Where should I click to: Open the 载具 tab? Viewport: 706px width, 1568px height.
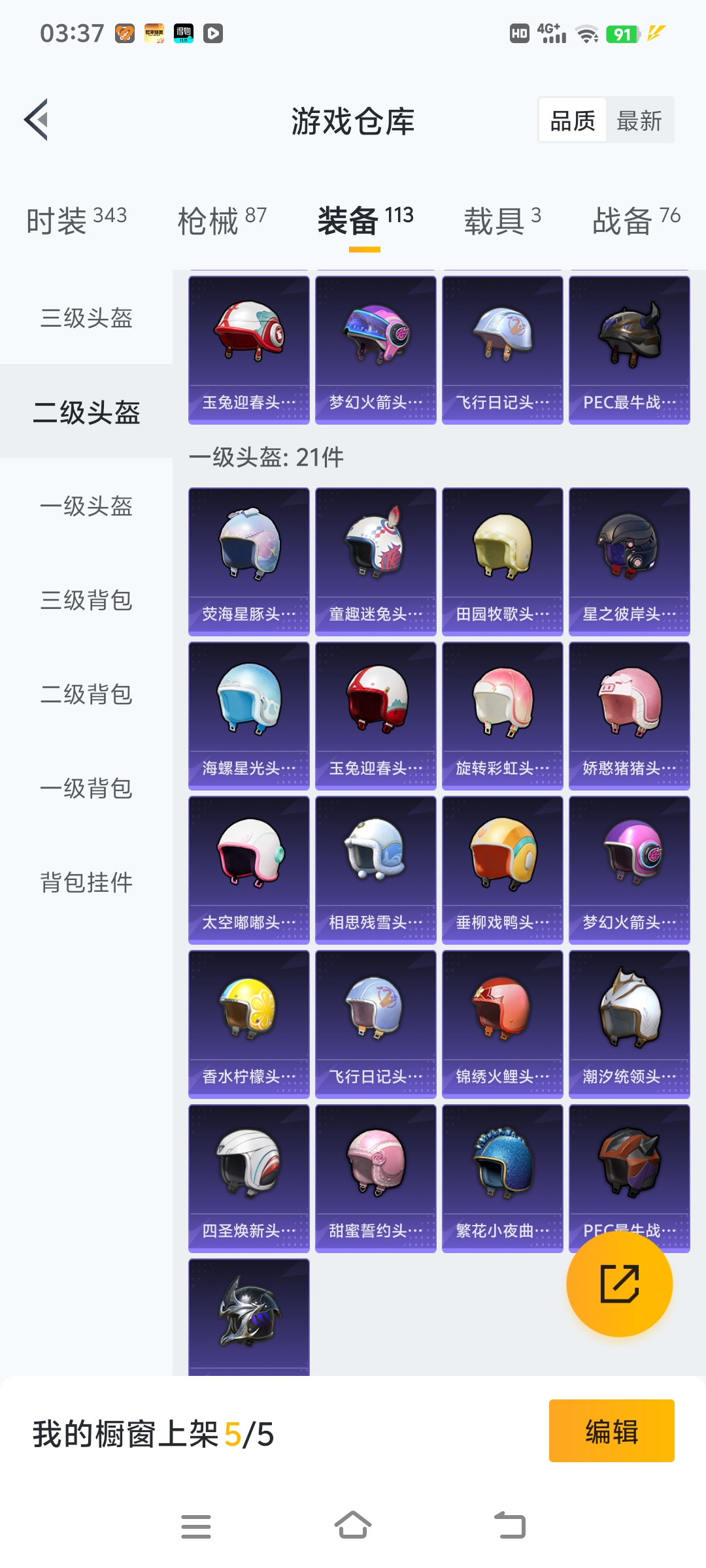point(502,220)
